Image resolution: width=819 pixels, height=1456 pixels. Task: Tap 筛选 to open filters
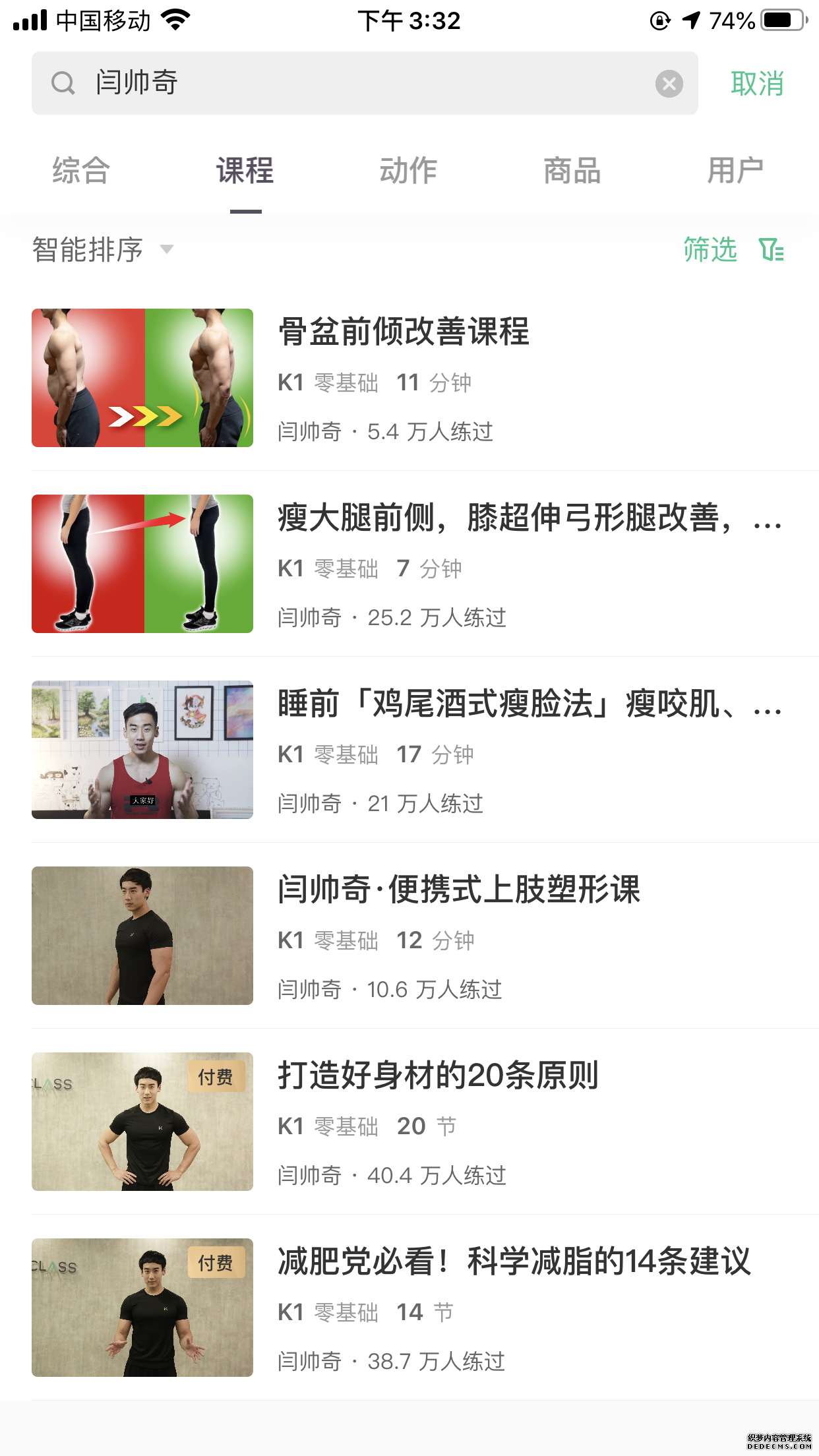710,251
